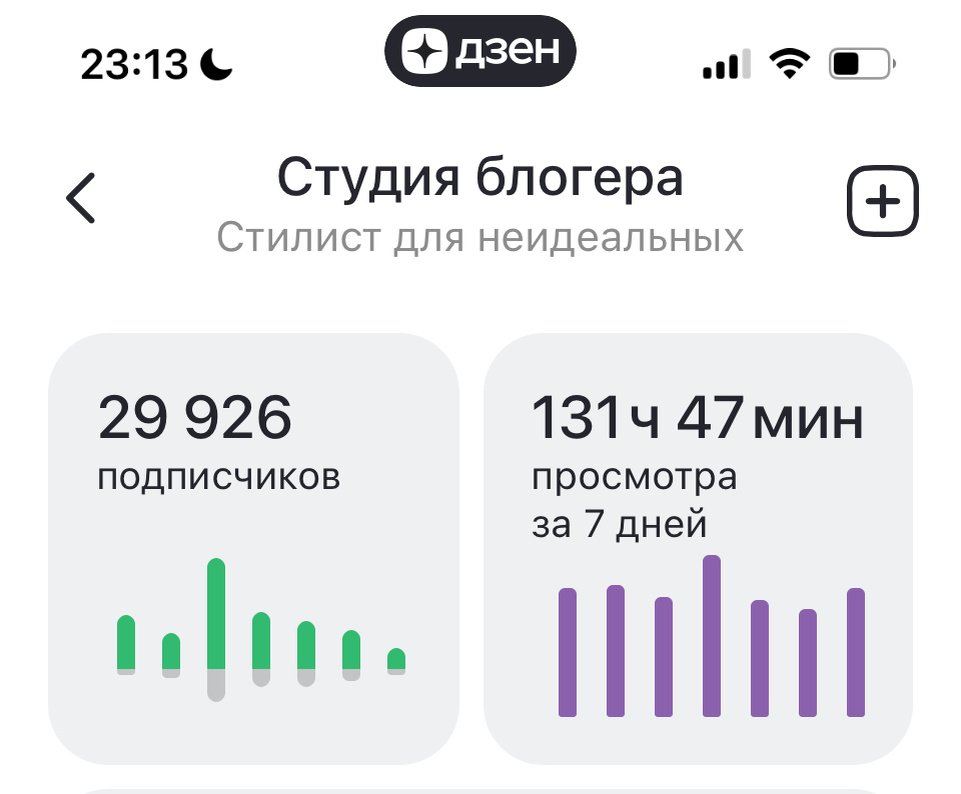The height and width of the screenshot is (794, 961).
Task: Tap the Дзен pill at the top
Action: pos(480,51)
